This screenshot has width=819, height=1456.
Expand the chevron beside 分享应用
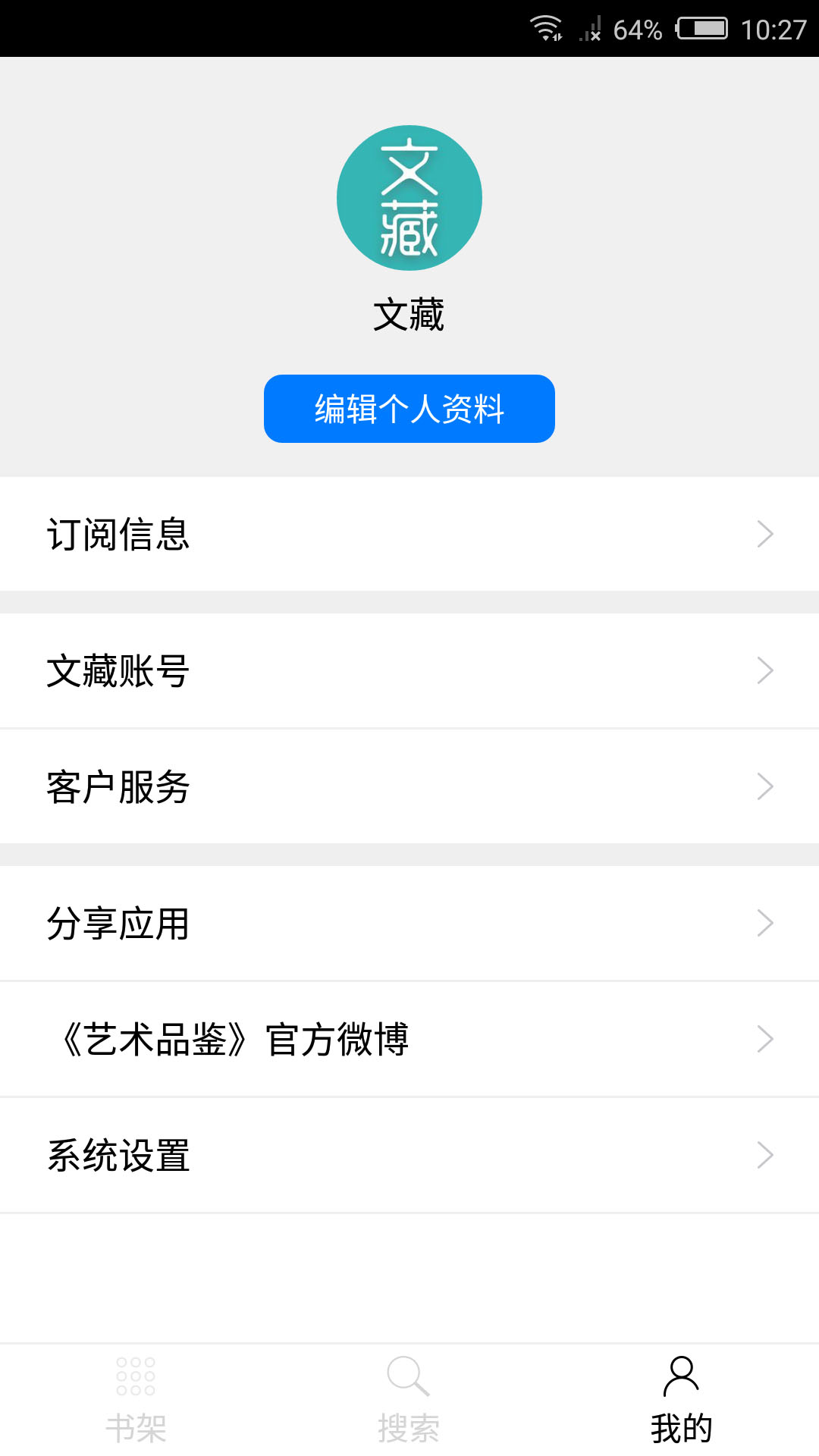(x=764, y=922)
